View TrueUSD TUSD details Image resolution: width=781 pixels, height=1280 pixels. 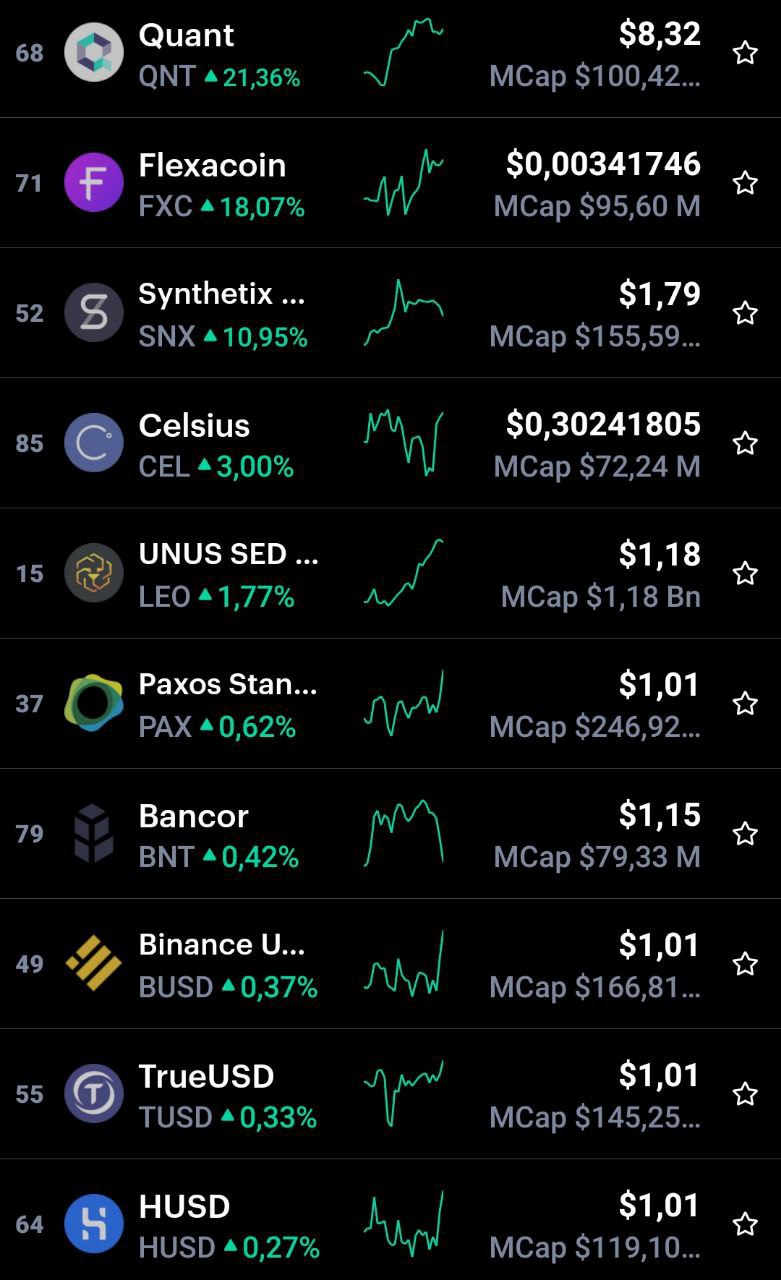390,1094
